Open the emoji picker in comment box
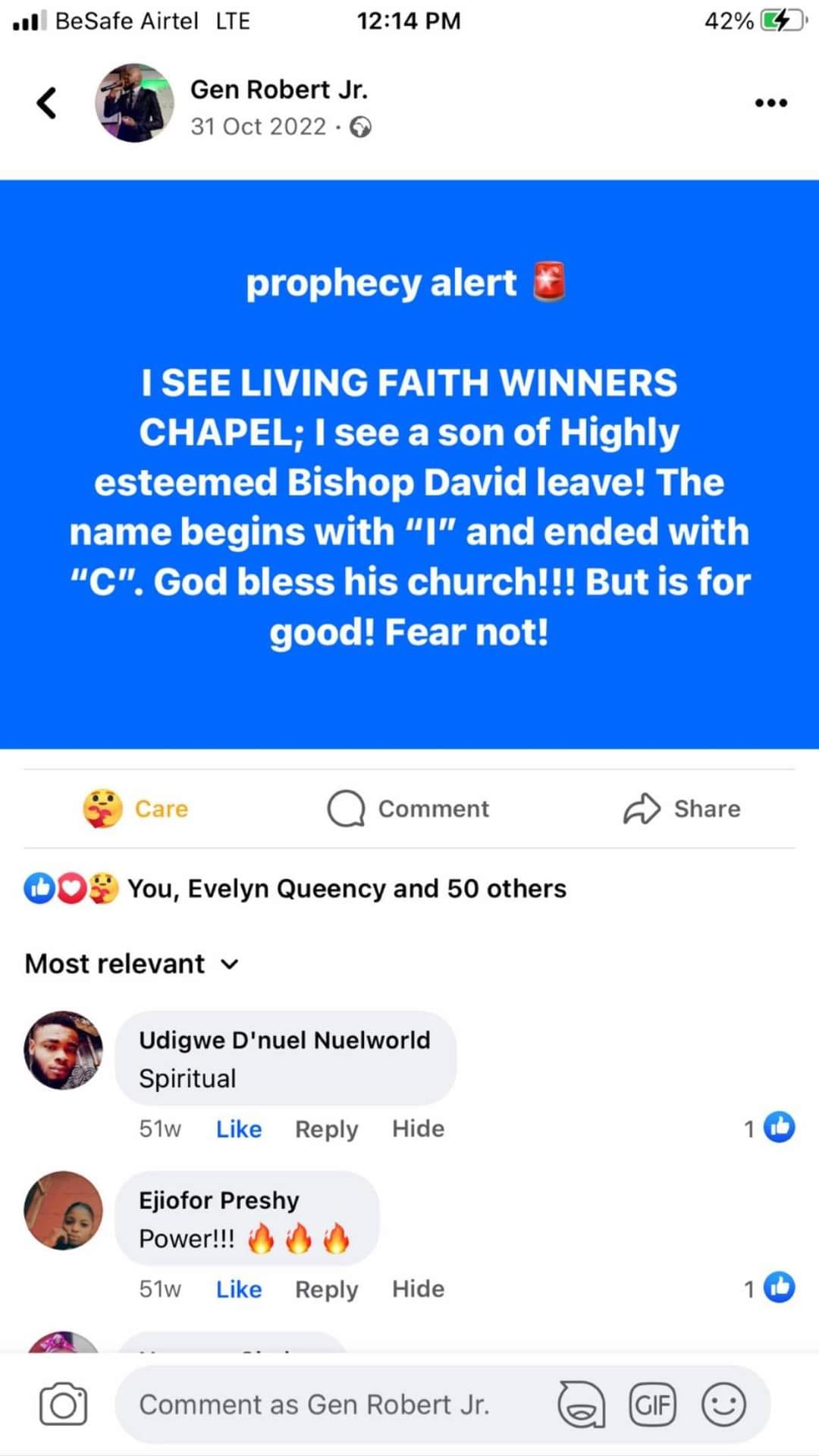 coord(724,1404)
